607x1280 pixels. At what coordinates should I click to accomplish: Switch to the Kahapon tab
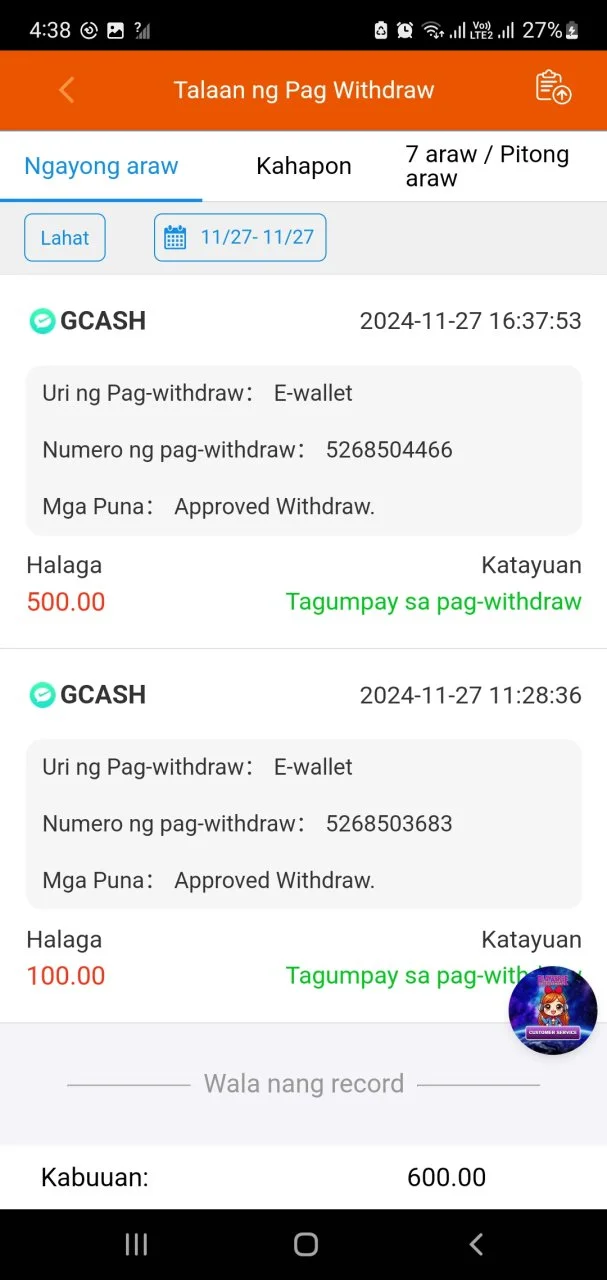coord(303,166)
